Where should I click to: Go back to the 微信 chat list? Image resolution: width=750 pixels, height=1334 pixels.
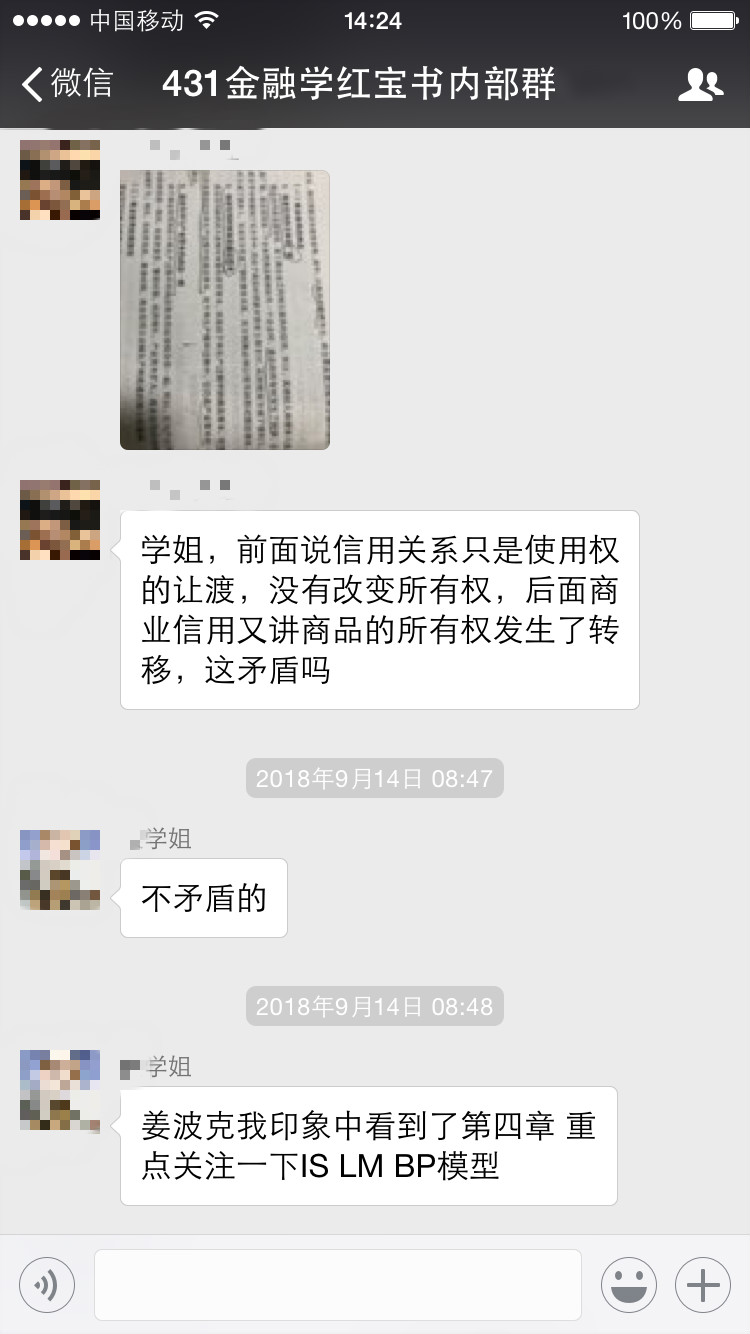(x=68, y=84)
